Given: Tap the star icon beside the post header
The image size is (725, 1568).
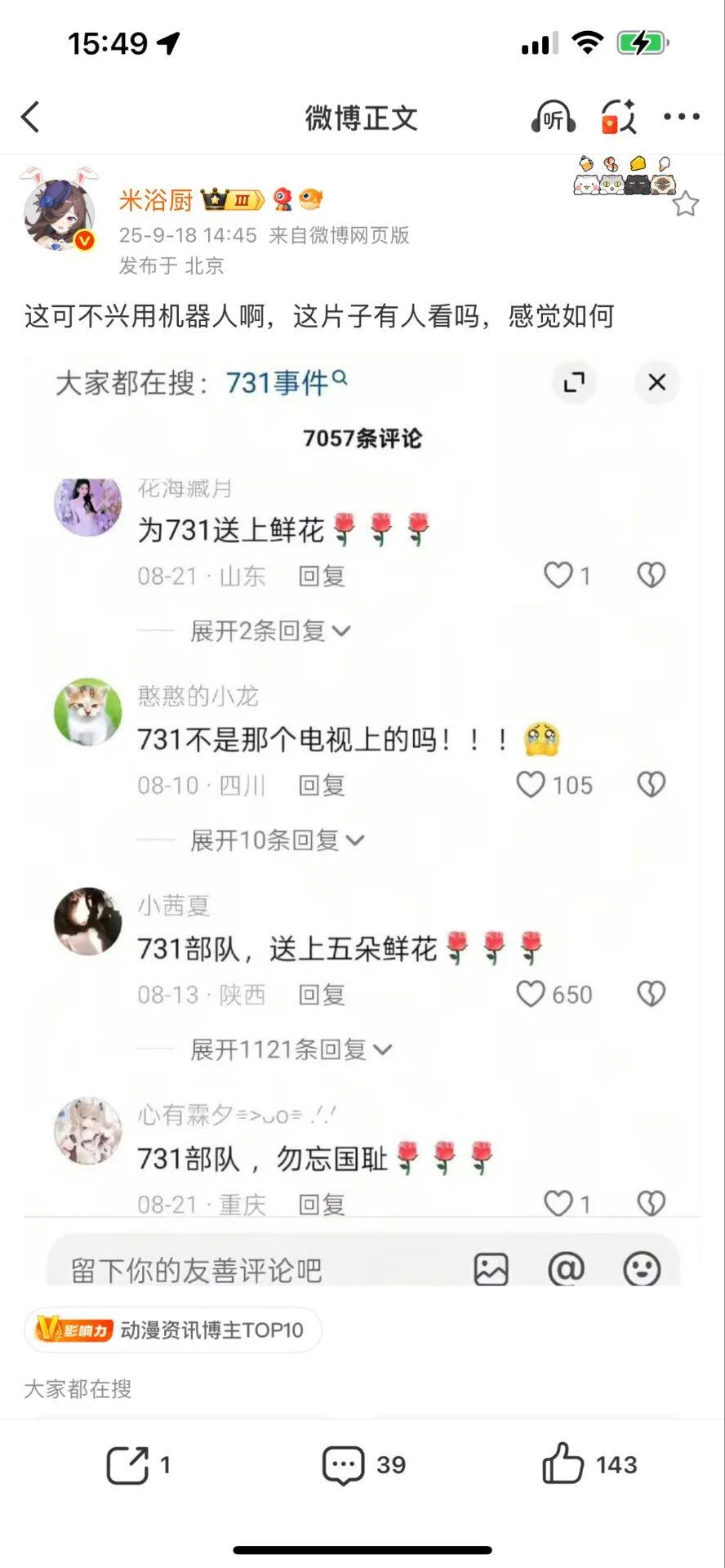Looking at the screenshot, I should [685, 204].
